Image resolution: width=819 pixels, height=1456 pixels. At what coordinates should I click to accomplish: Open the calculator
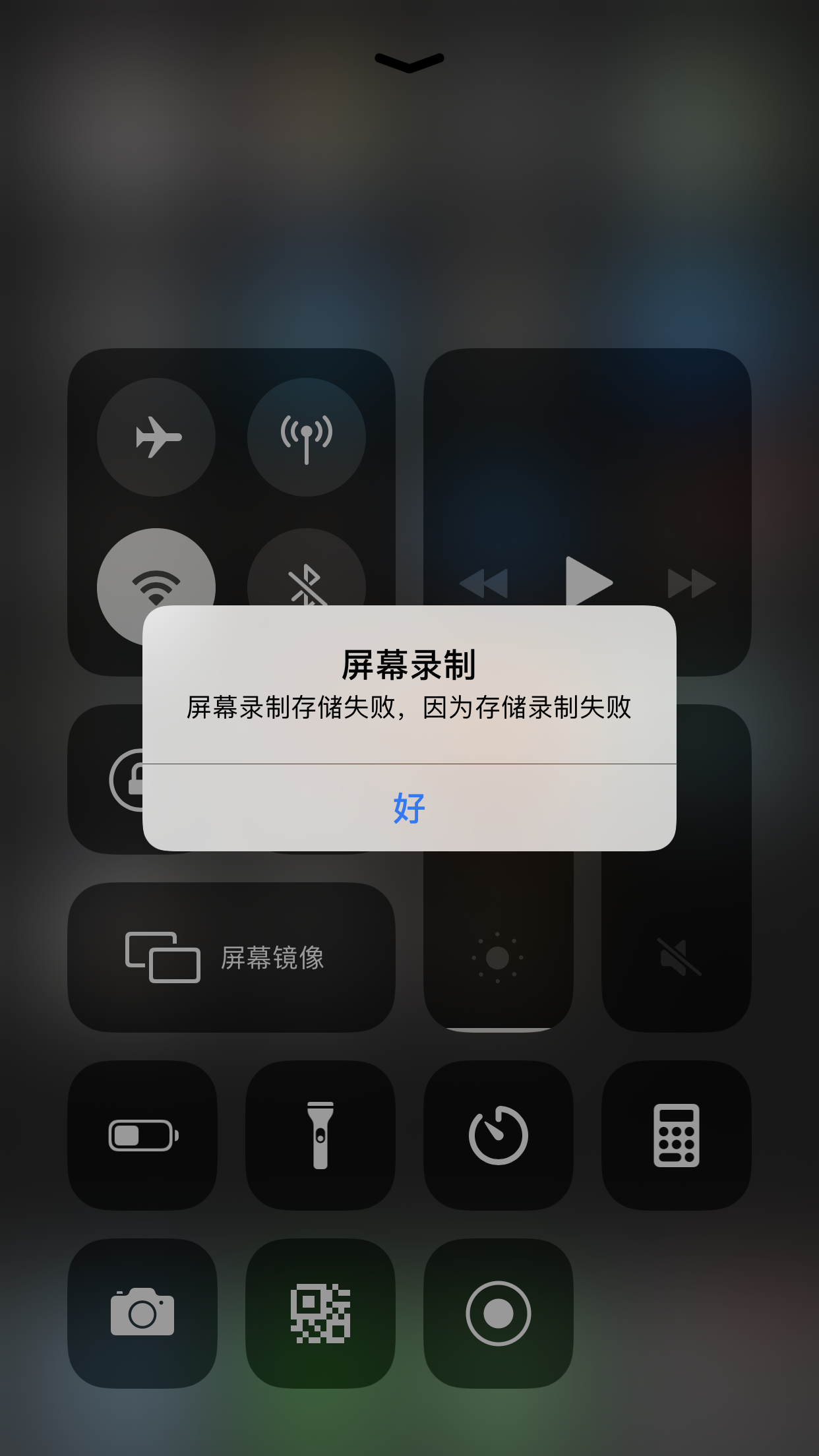pos(677,1136)
